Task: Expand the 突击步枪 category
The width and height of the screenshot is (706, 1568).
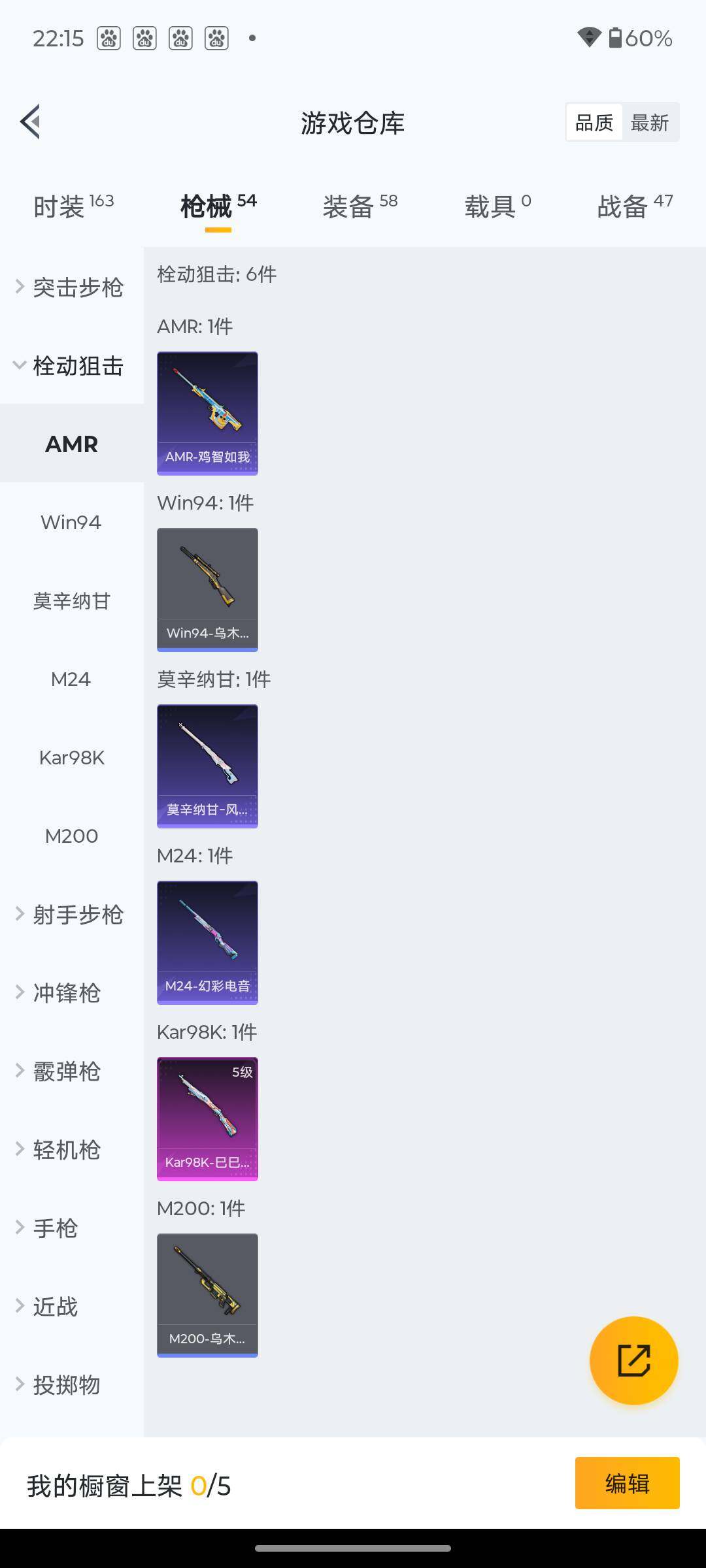Action: coord(71,287)
